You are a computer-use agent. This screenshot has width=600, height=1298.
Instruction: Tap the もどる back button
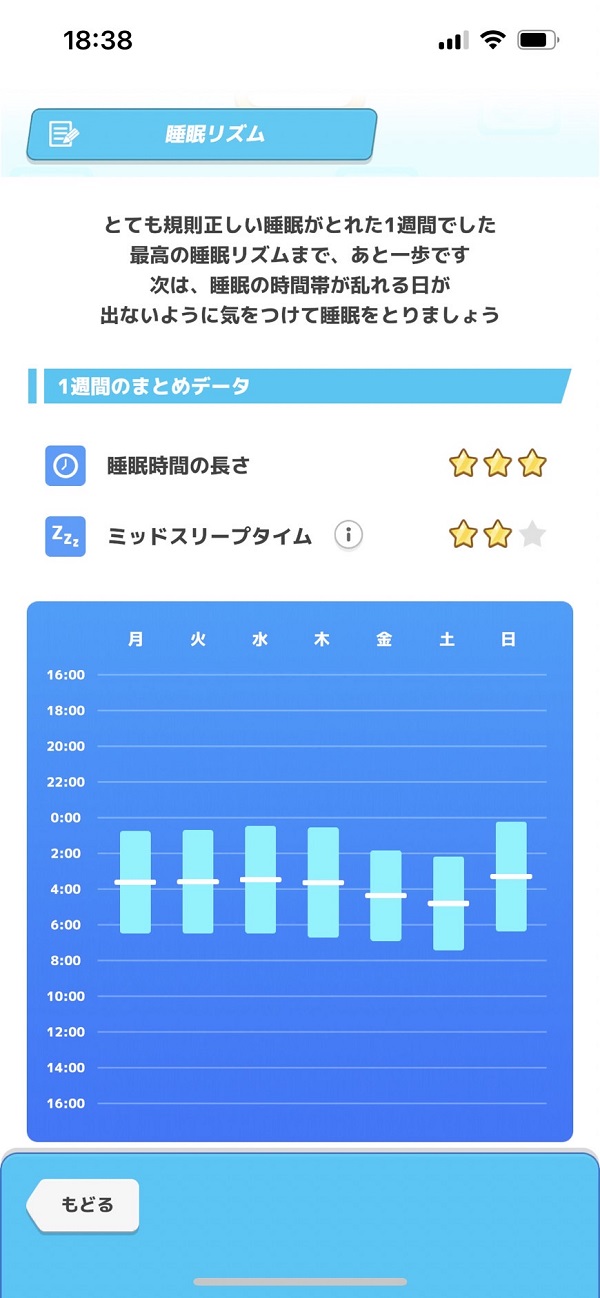pos(84,1204)
